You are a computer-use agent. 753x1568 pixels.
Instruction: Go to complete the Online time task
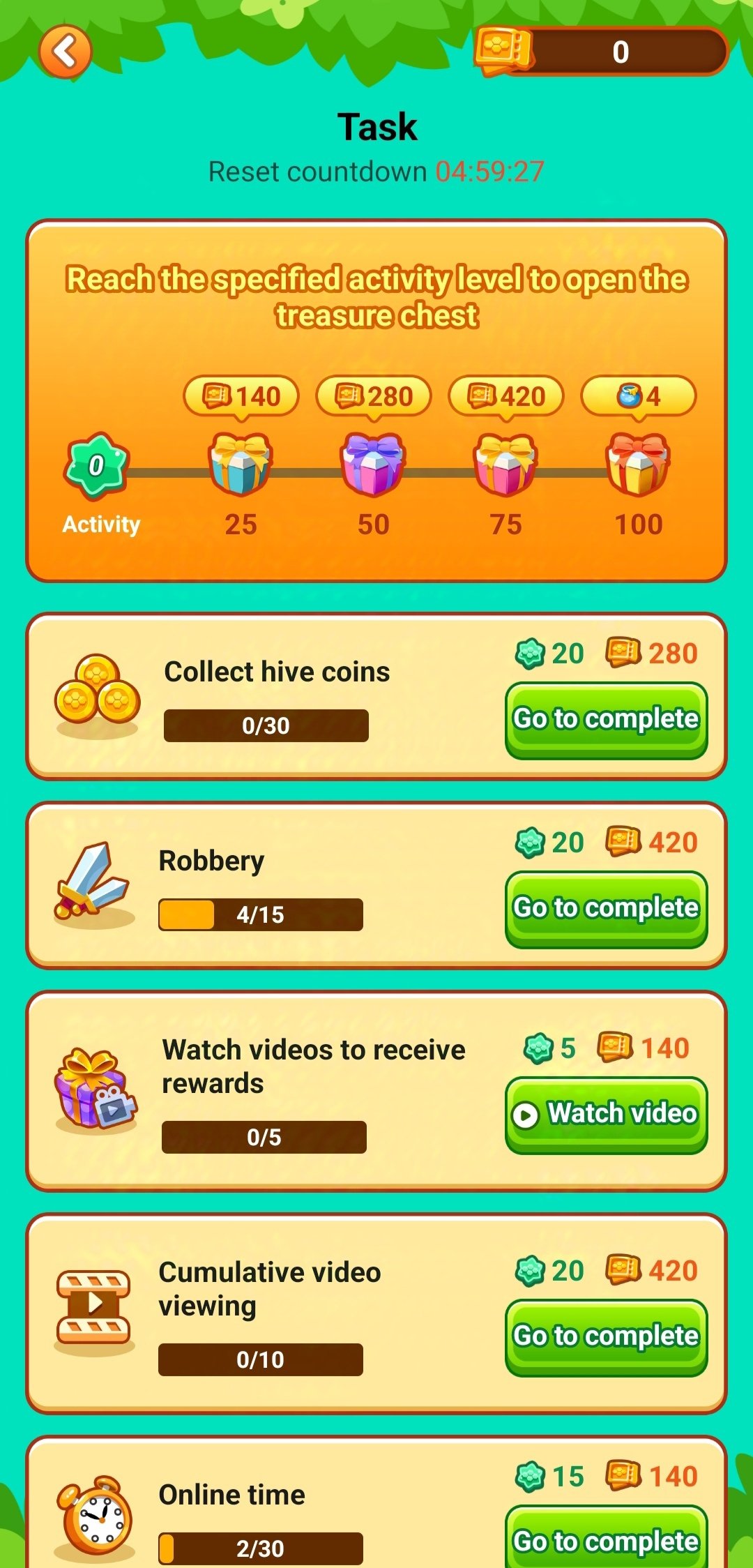click(606, 1540)
